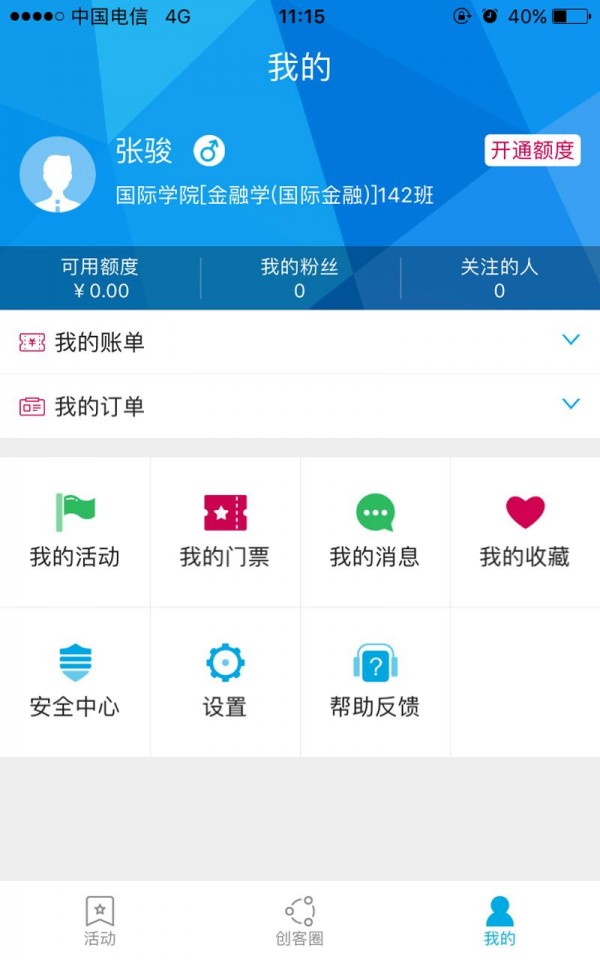
Task: Expand the 我的订单 section
Action: pos(300,406)
